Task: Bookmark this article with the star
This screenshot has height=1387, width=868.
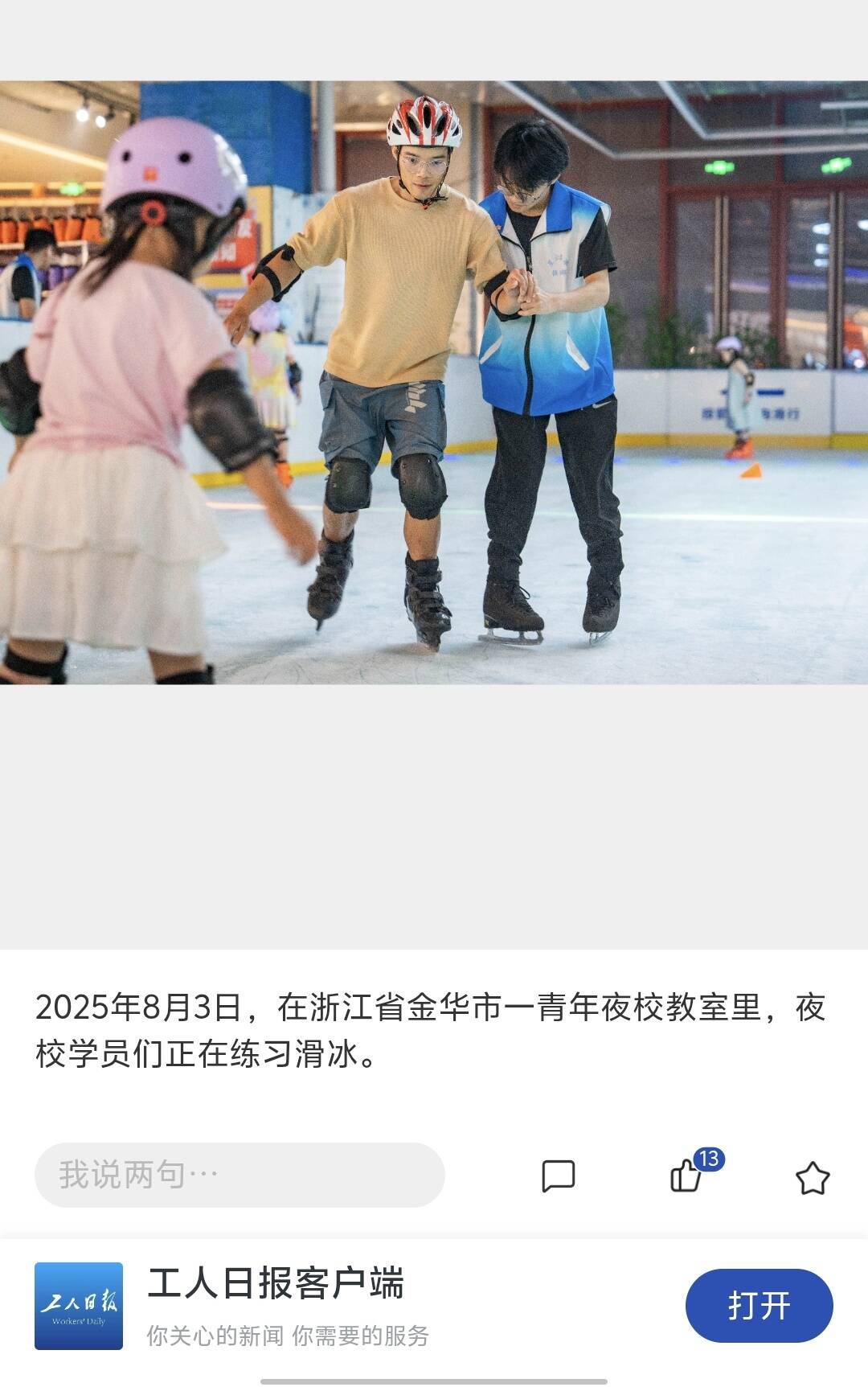Action: 812,1178
